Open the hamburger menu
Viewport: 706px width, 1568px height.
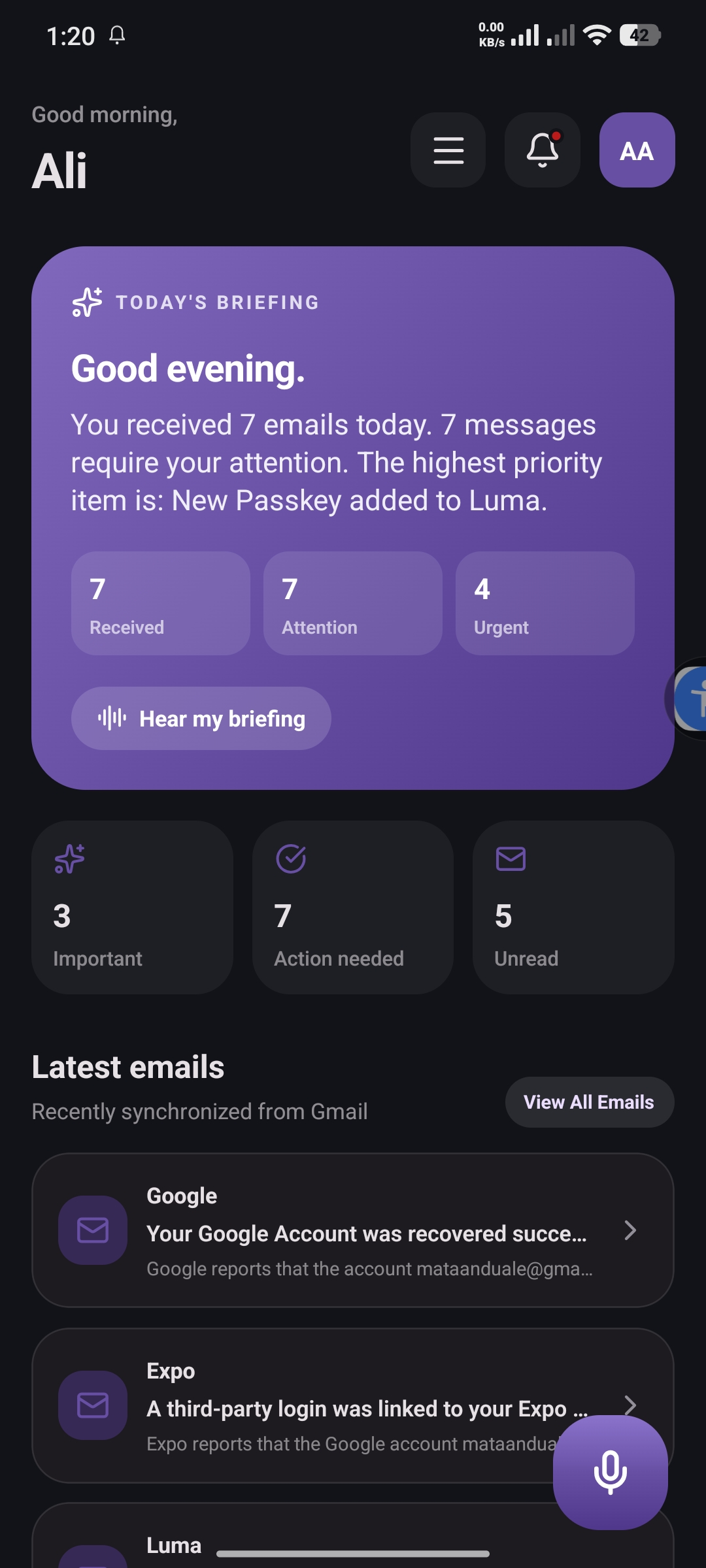click(448, 150)
